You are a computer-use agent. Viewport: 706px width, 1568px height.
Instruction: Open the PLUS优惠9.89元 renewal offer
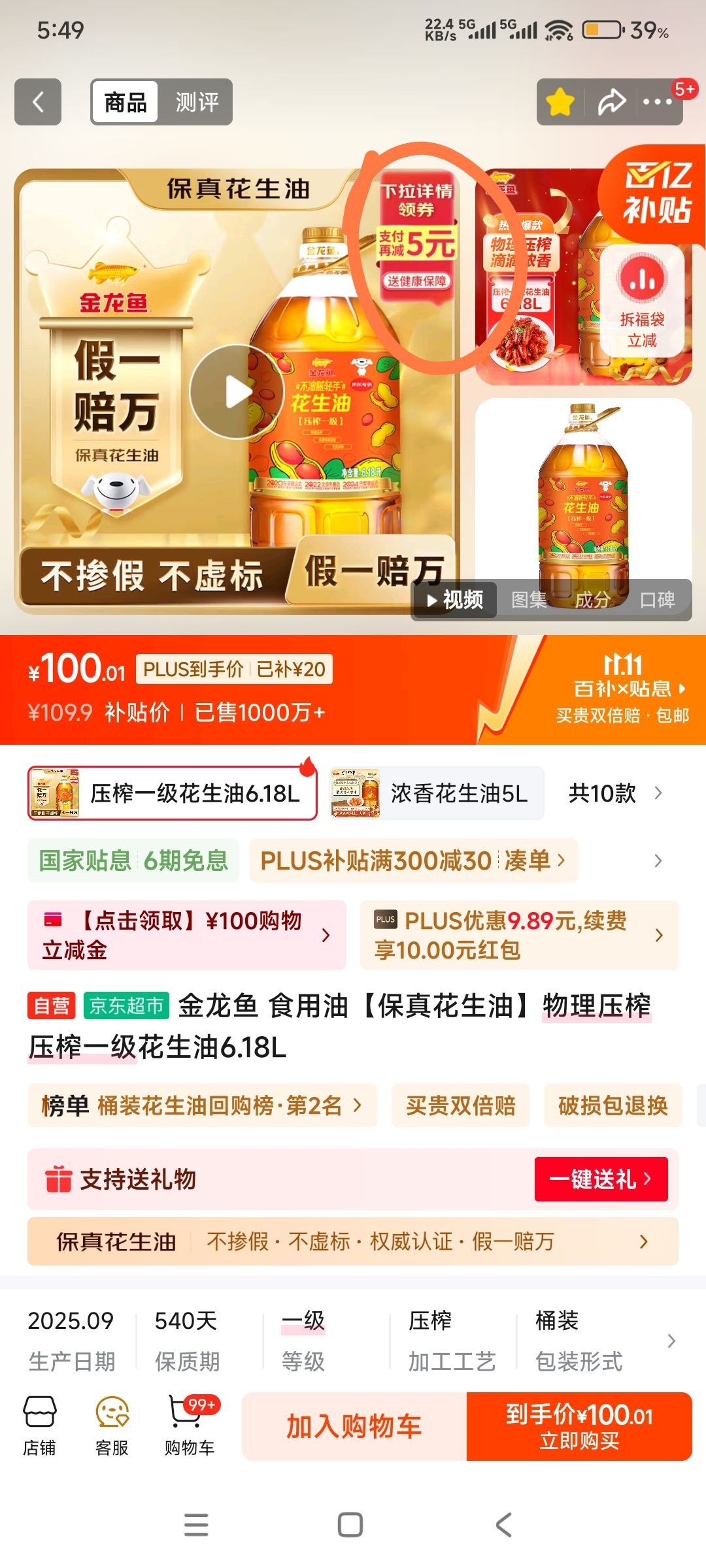pos(518,935)
